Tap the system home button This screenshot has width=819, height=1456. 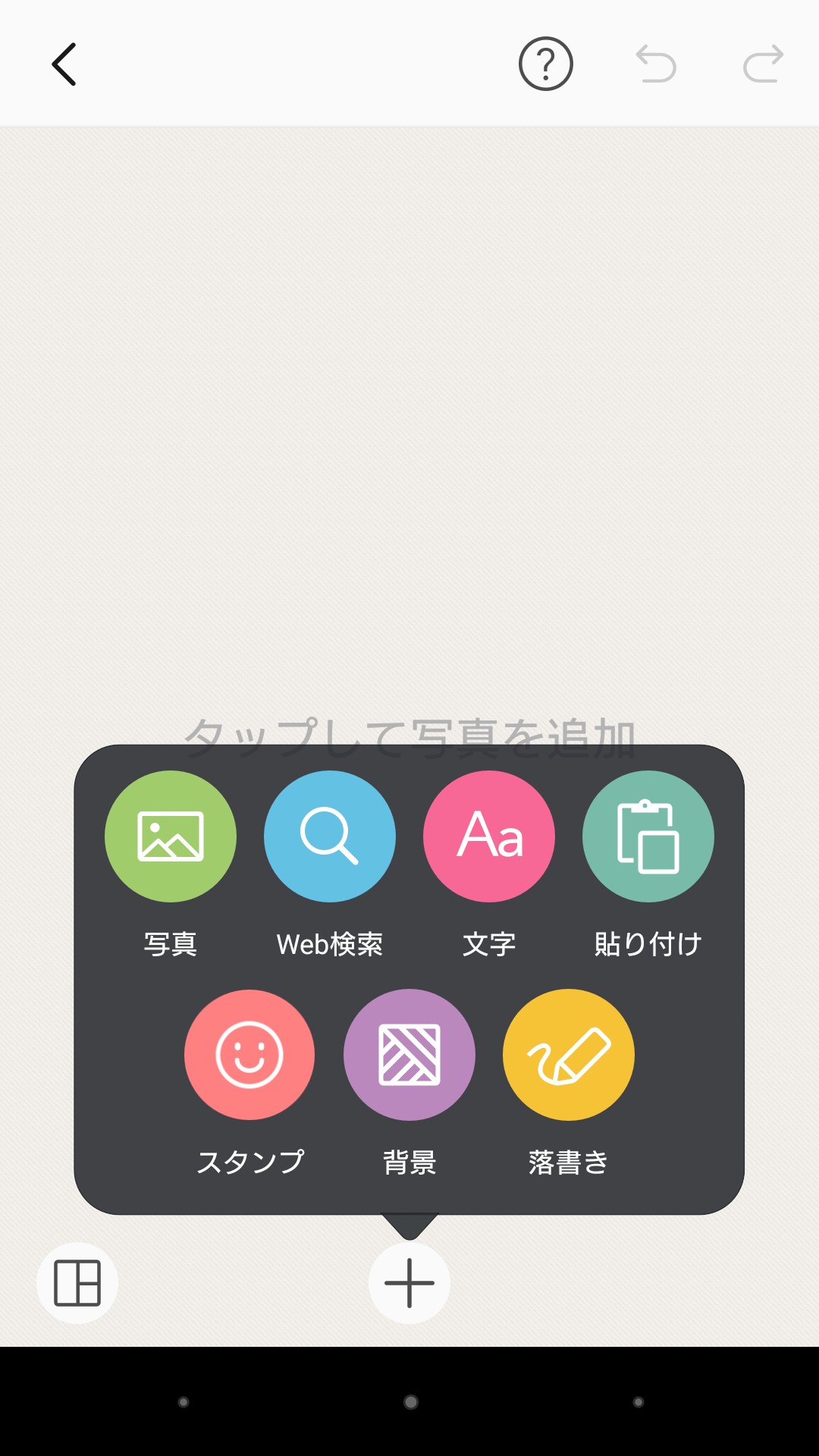pos(410,1402)
